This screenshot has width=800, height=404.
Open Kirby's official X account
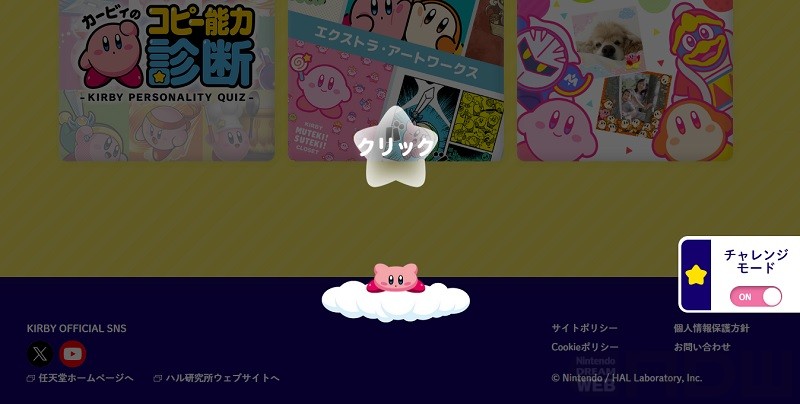pyautogui.click(x=40, y=353)
